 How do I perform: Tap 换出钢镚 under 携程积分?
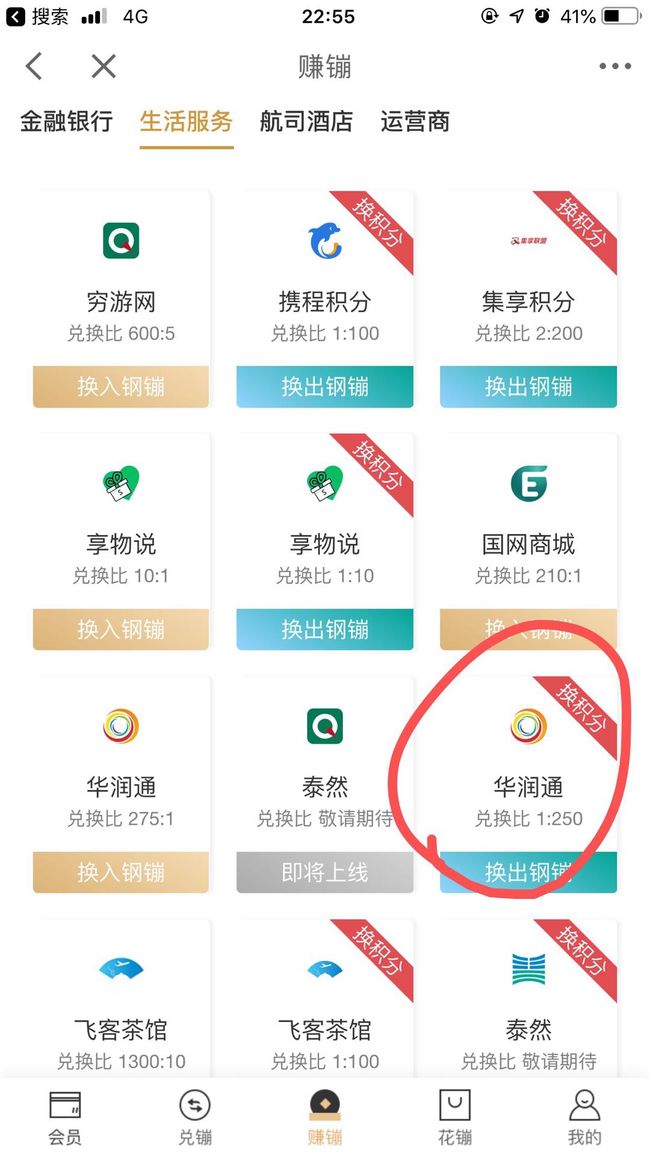click(x=324, y=386)
